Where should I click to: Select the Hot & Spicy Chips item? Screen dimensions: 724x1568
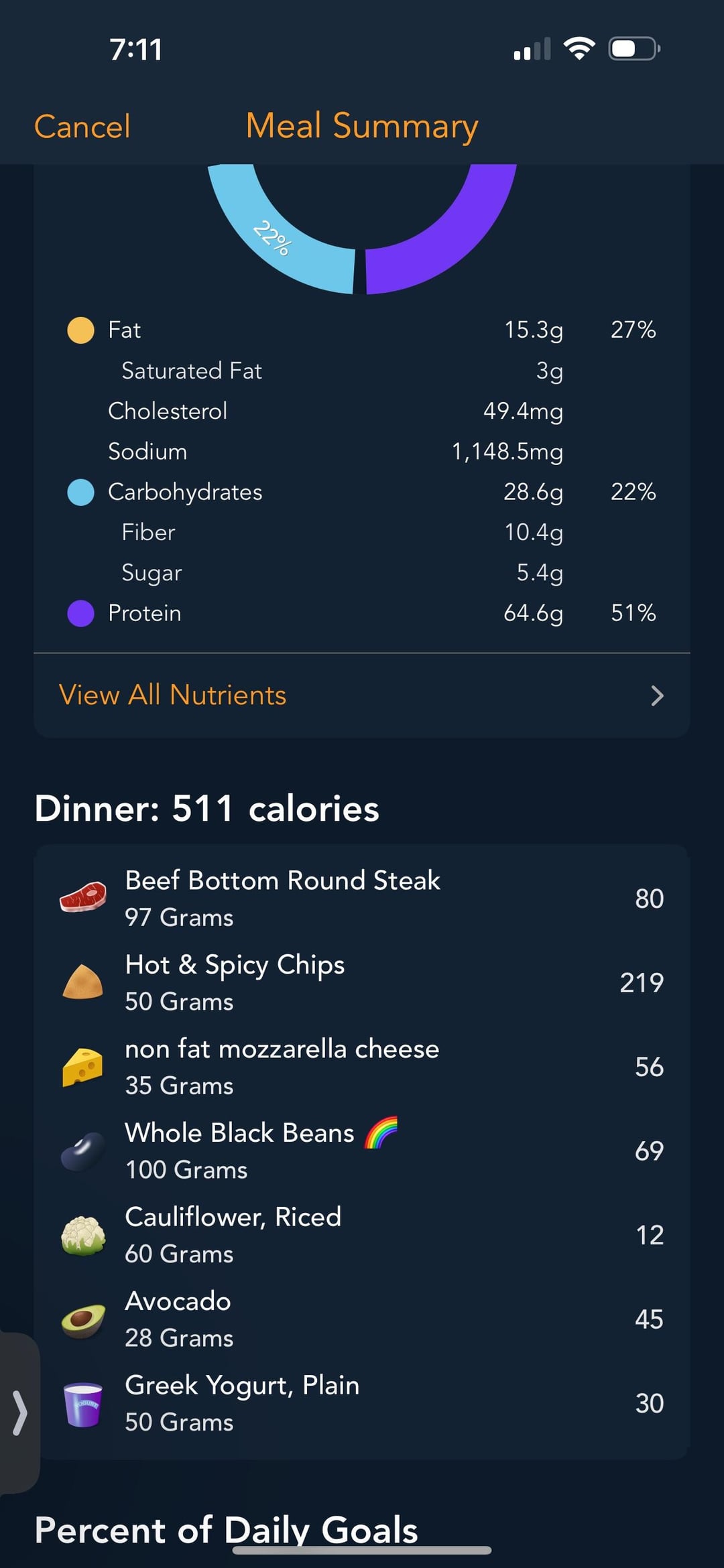[361, 982]
